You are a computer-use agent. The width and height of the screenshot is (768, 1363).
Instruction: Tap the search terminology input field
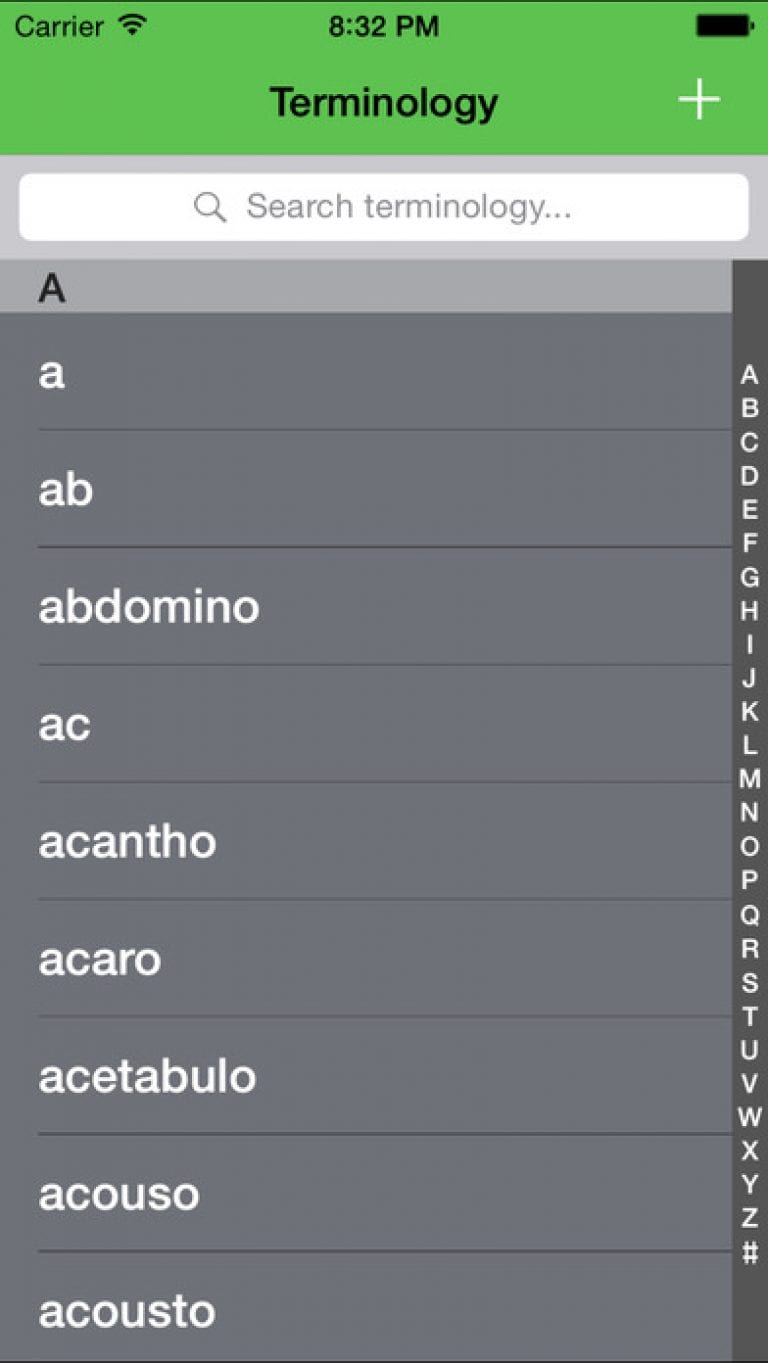pos(384,207)
